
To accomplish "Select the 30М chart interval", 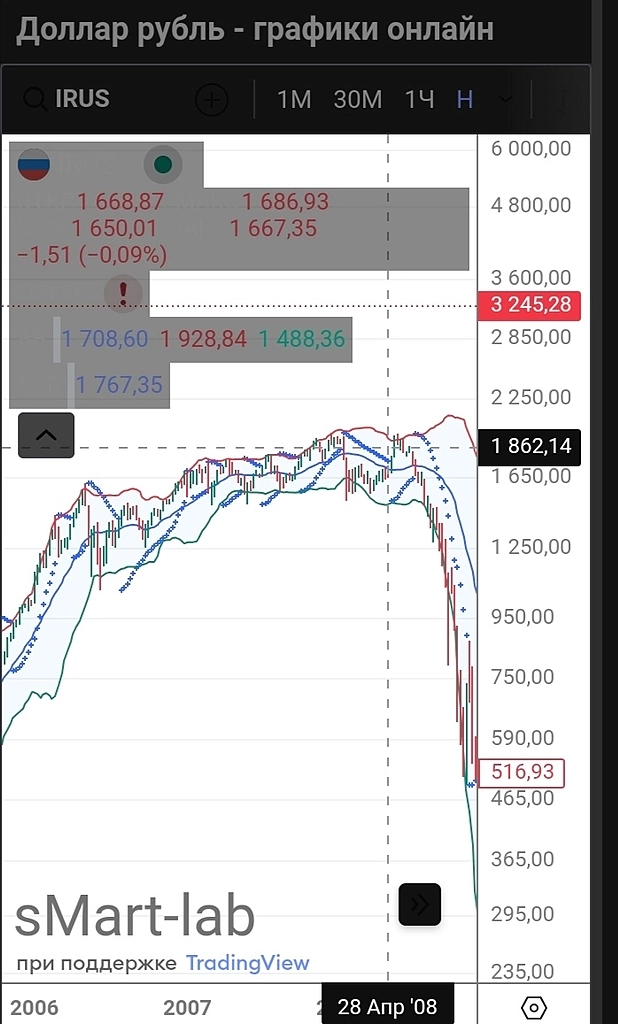I will click(358, 100).
